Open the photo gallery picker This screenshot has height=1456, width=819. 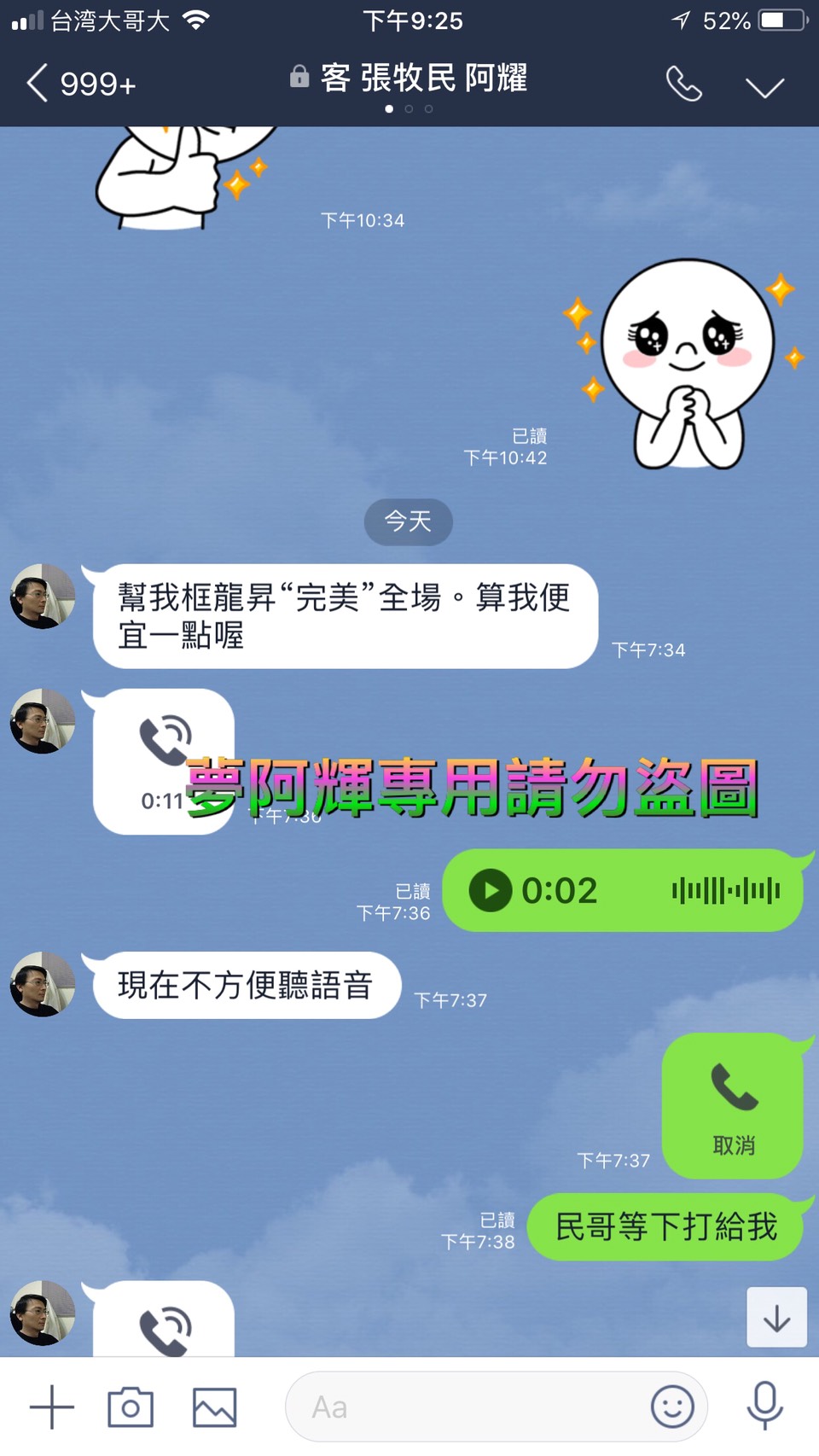[x=214, y=1406]
